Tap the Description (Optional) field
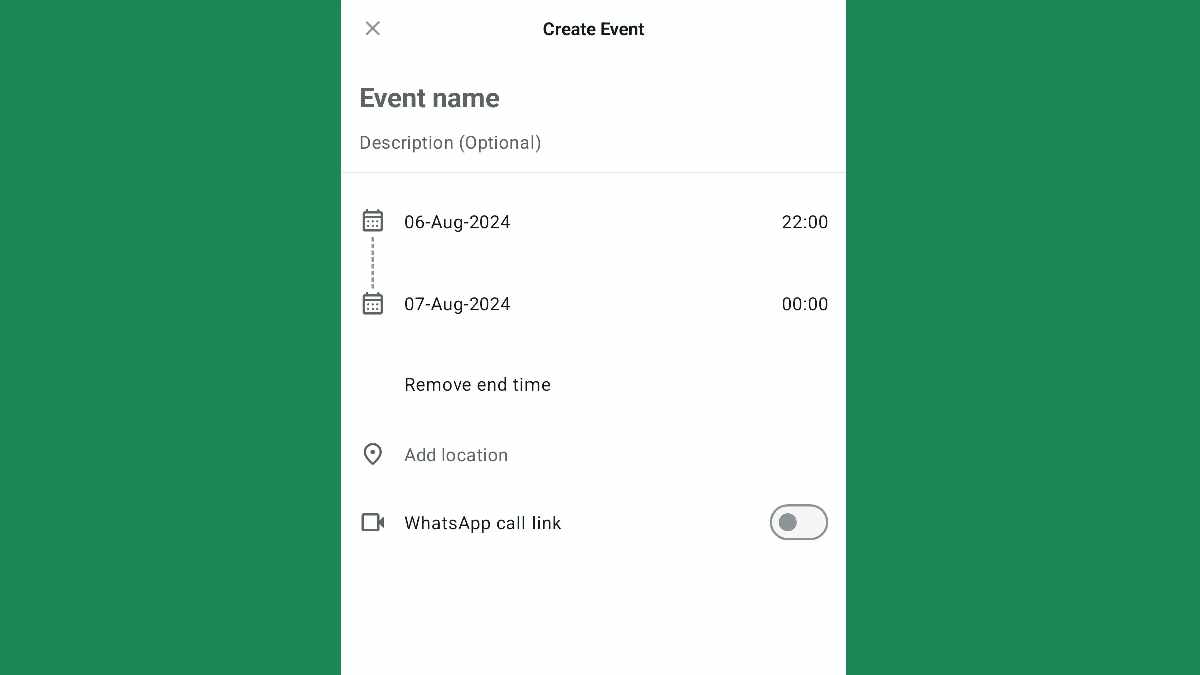 tap(450, 143)
